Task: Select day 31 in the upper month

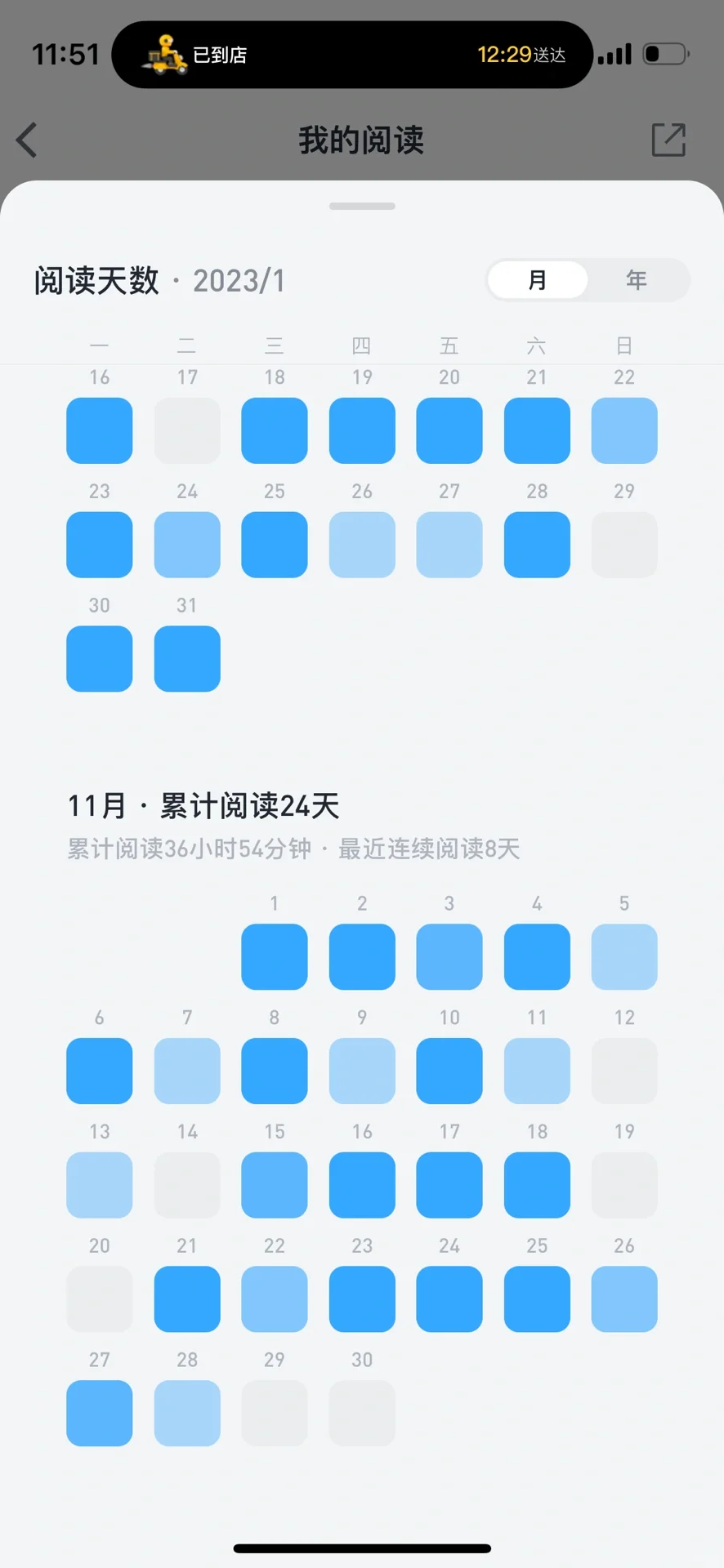Action: (187, 658)
